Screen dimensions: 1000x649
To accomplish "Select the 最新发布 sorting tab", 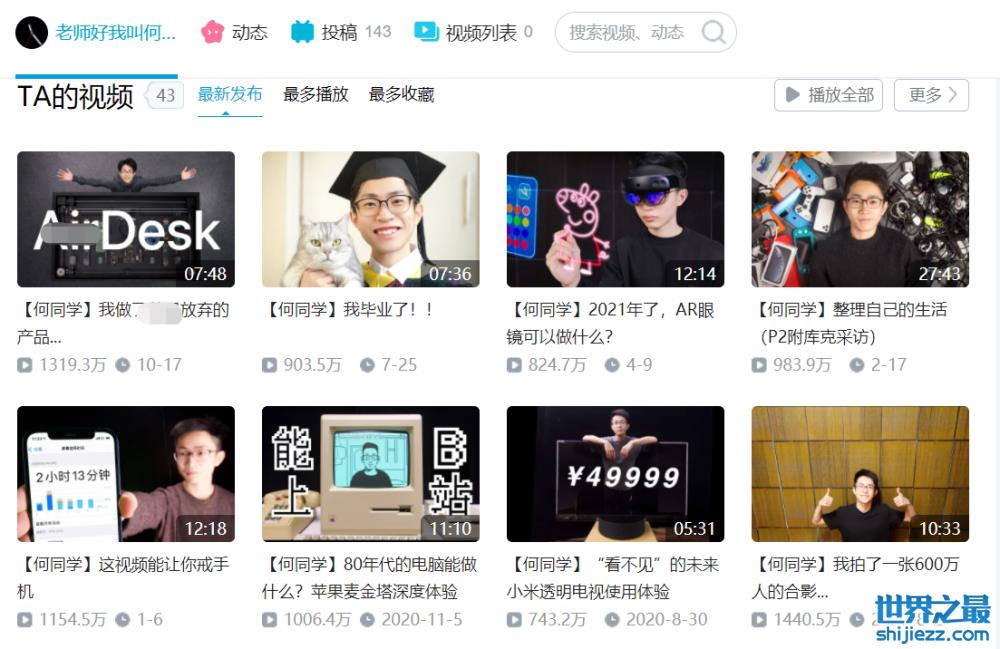I will click(x=230, y=94).
